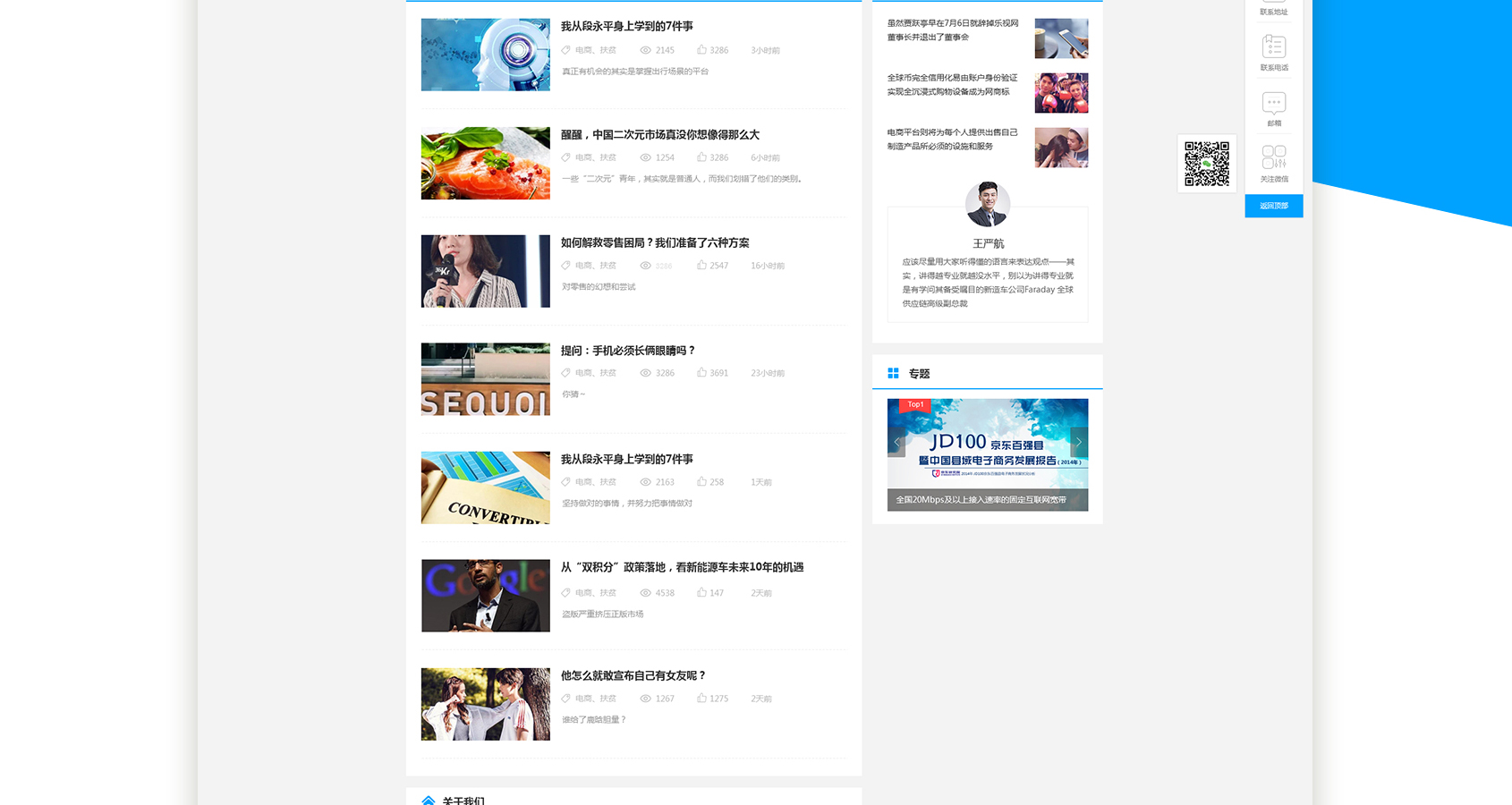1512x805 pixels.
Task: Open article 他怎么就敢宣布自己有女友呢？
Action: [633, 675]
